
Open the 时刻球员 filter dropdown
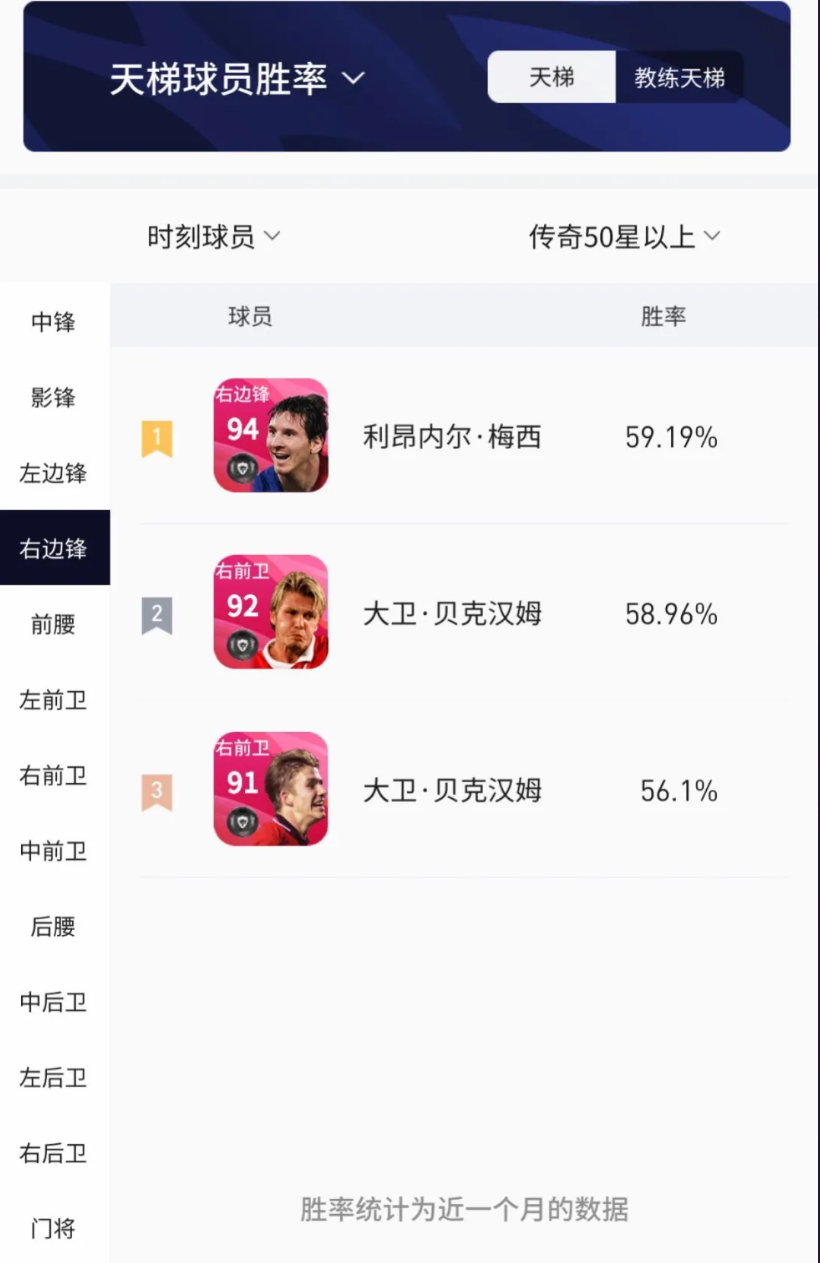point(214,237)
